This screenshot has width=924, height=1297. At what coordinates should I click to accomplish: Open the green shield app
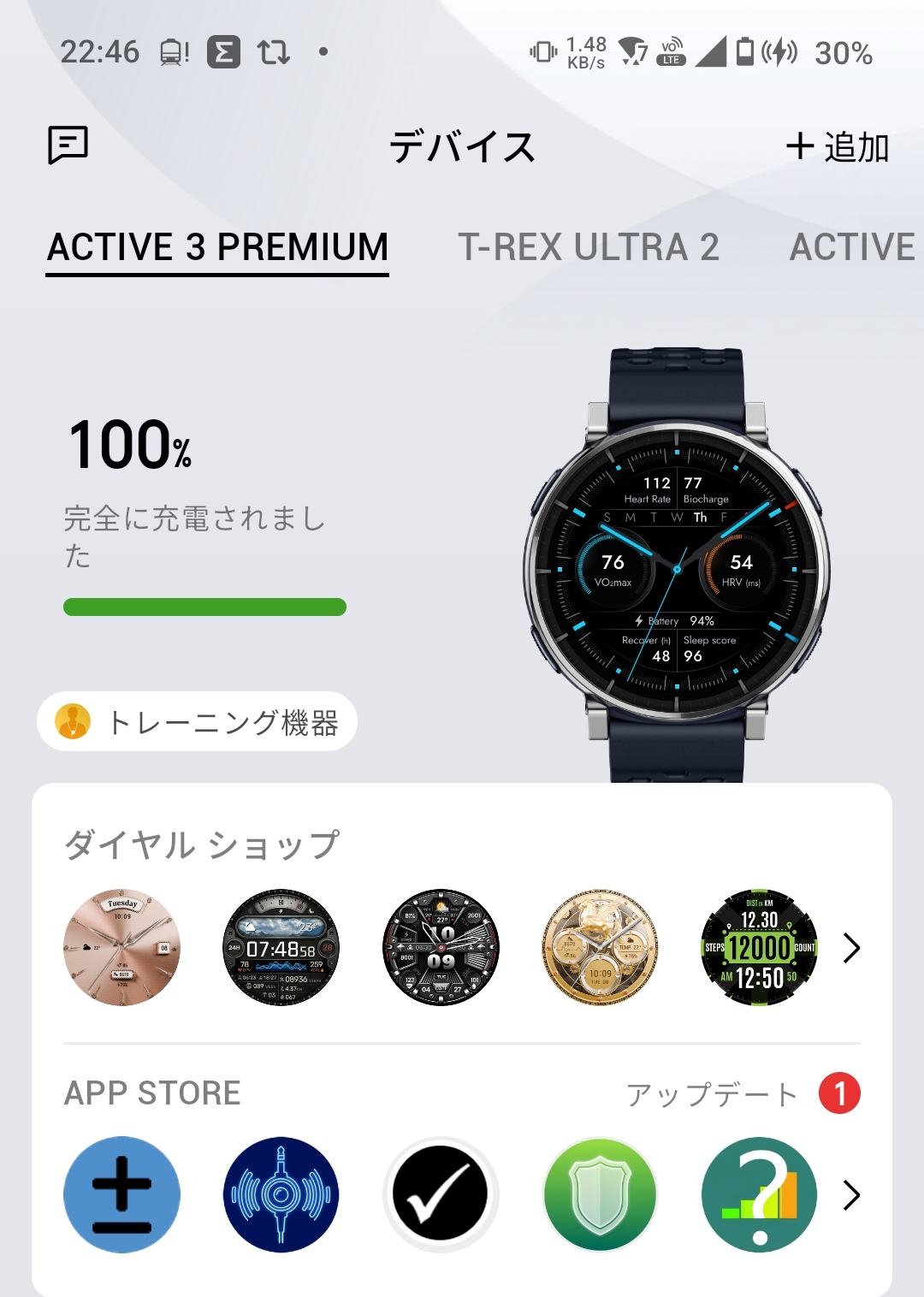click(600, 1194)
